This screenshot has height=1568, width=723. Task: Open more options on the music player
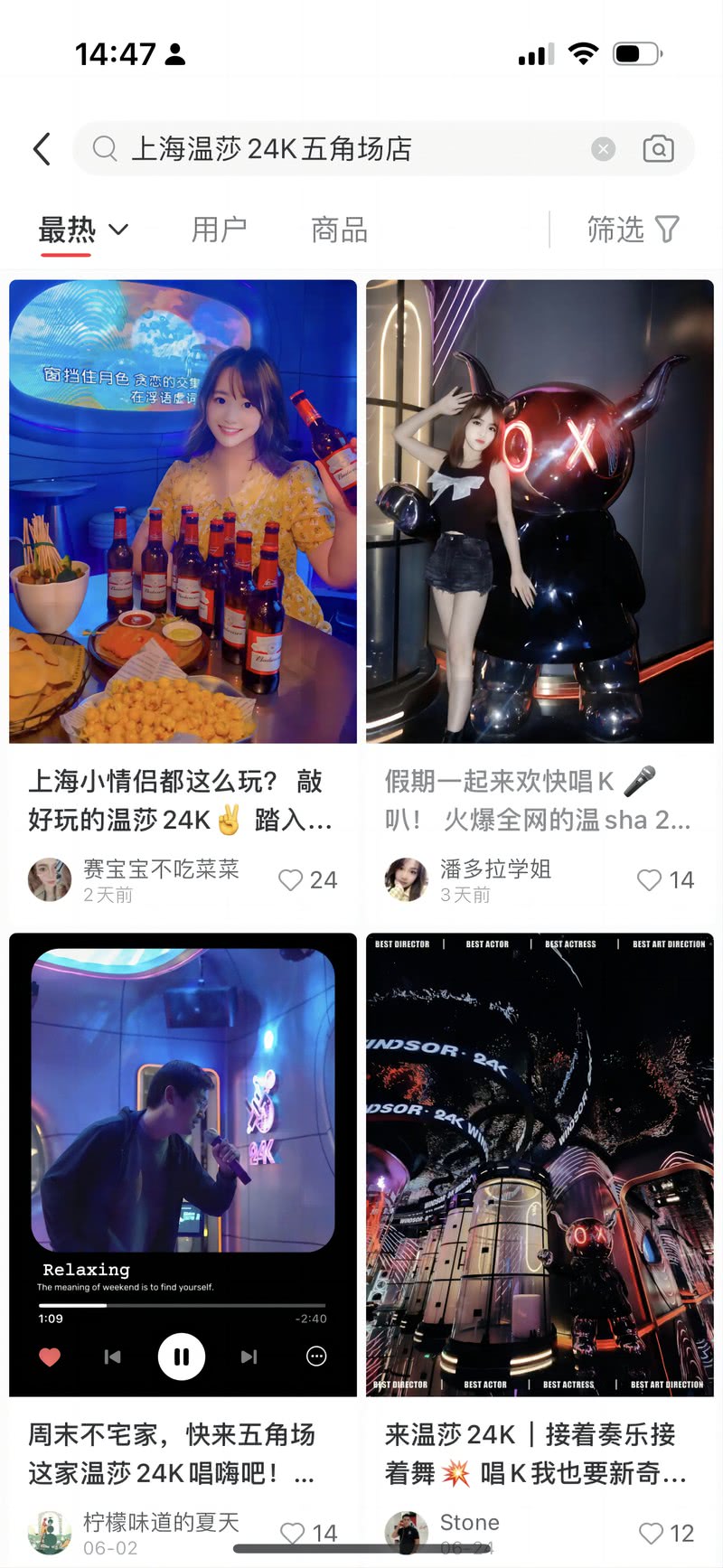315,1357
